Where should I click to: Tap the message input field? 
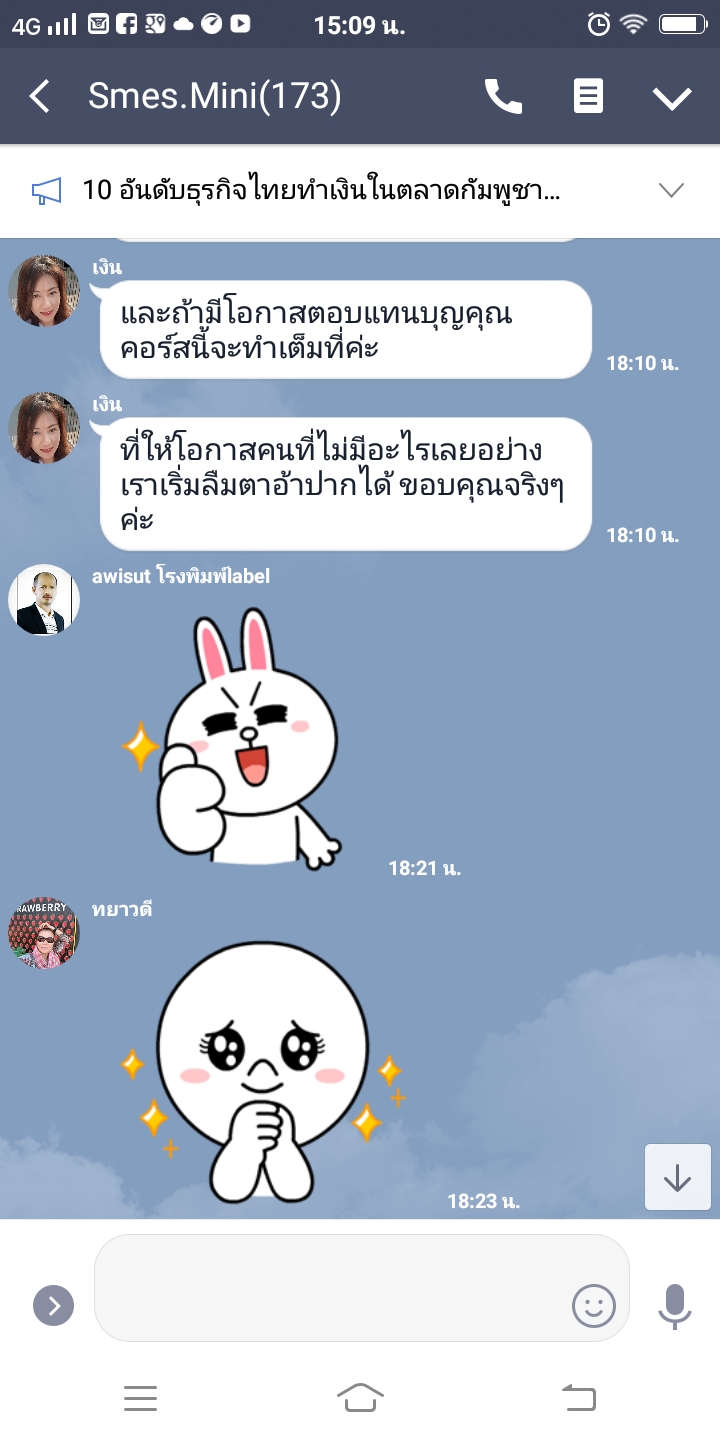pos(330,1287)
